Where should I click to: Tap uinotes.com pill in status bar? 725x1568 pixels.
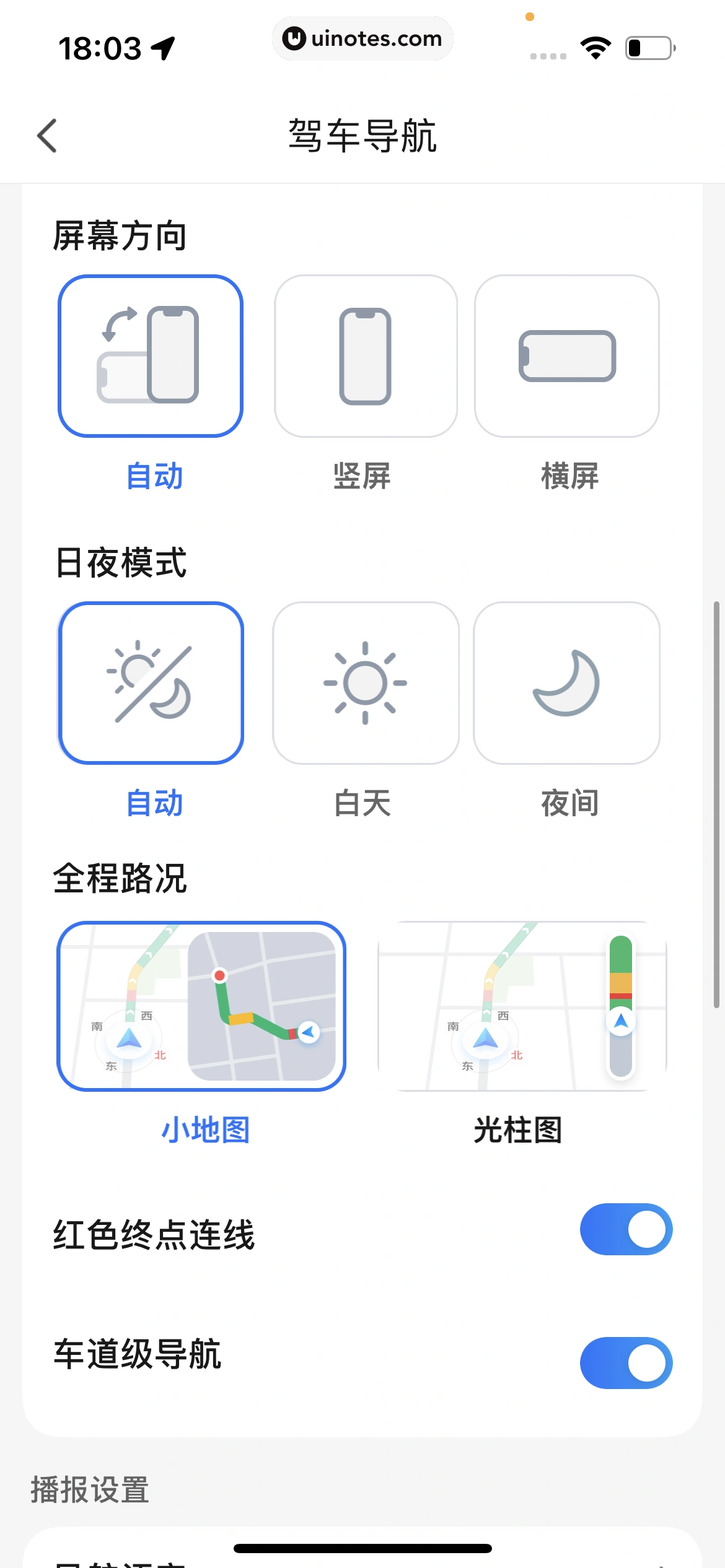(362, 38)
